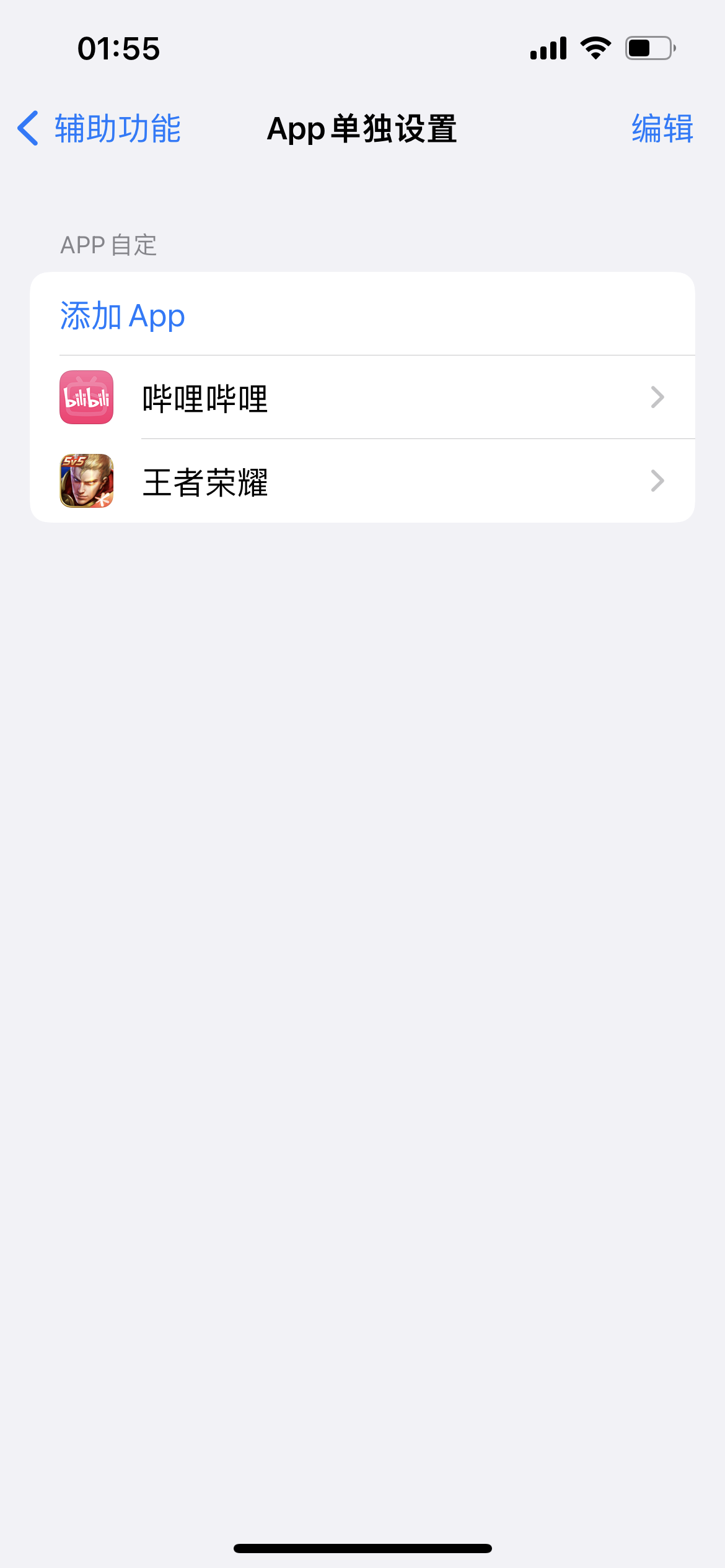Select 添加 App to add an app

(x=123, y=316)
